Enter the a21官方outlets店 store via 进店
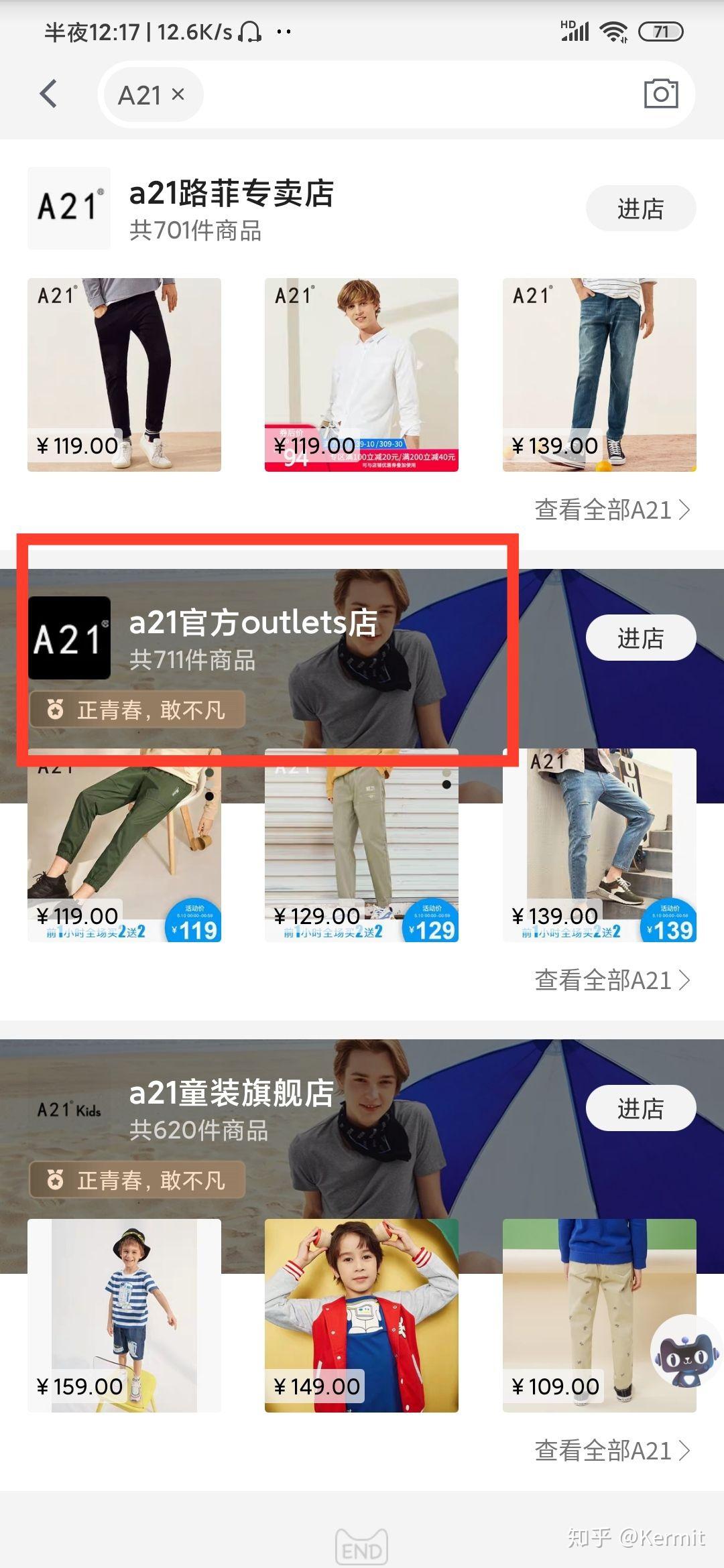 (640, 638)
